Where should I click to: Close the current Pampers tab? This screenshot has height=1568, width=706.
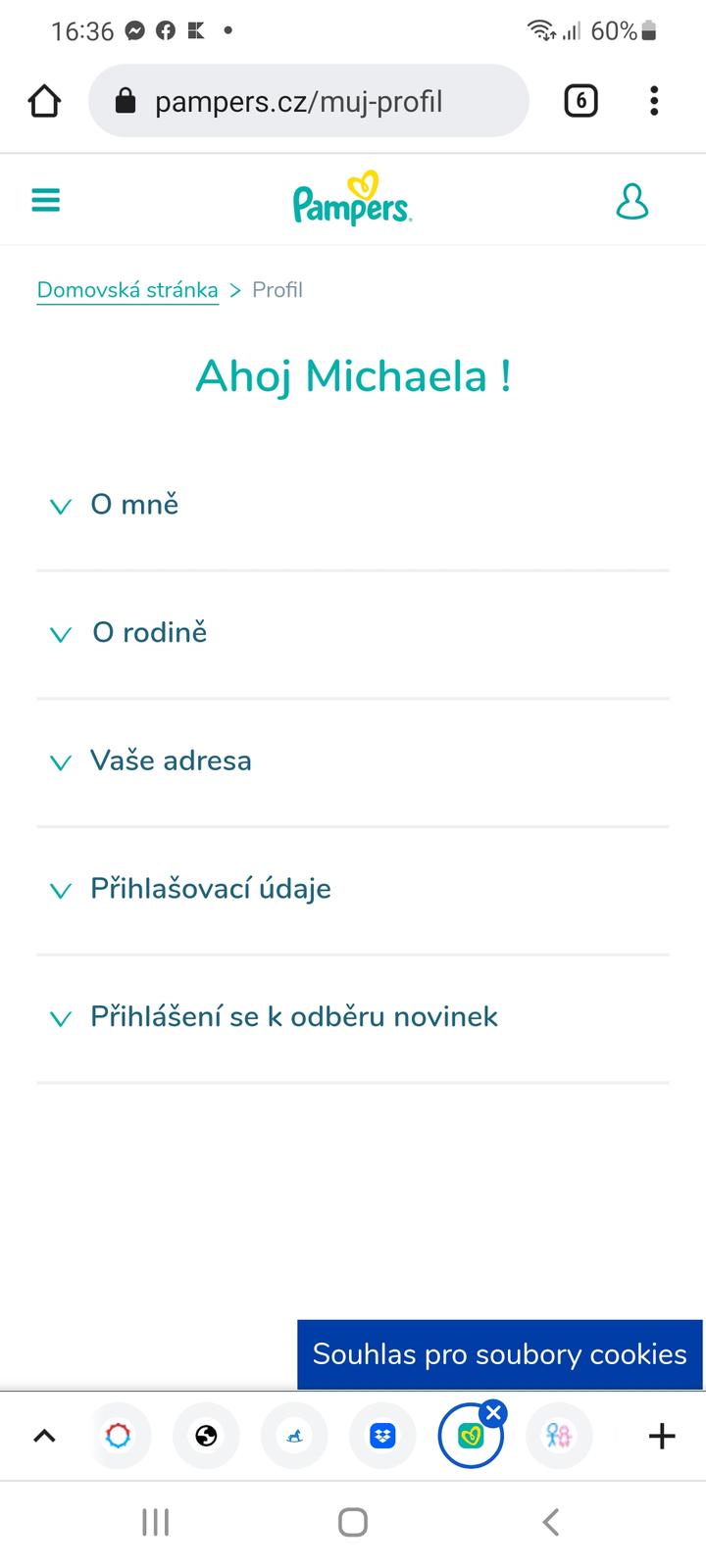[x=494, y=1413]
